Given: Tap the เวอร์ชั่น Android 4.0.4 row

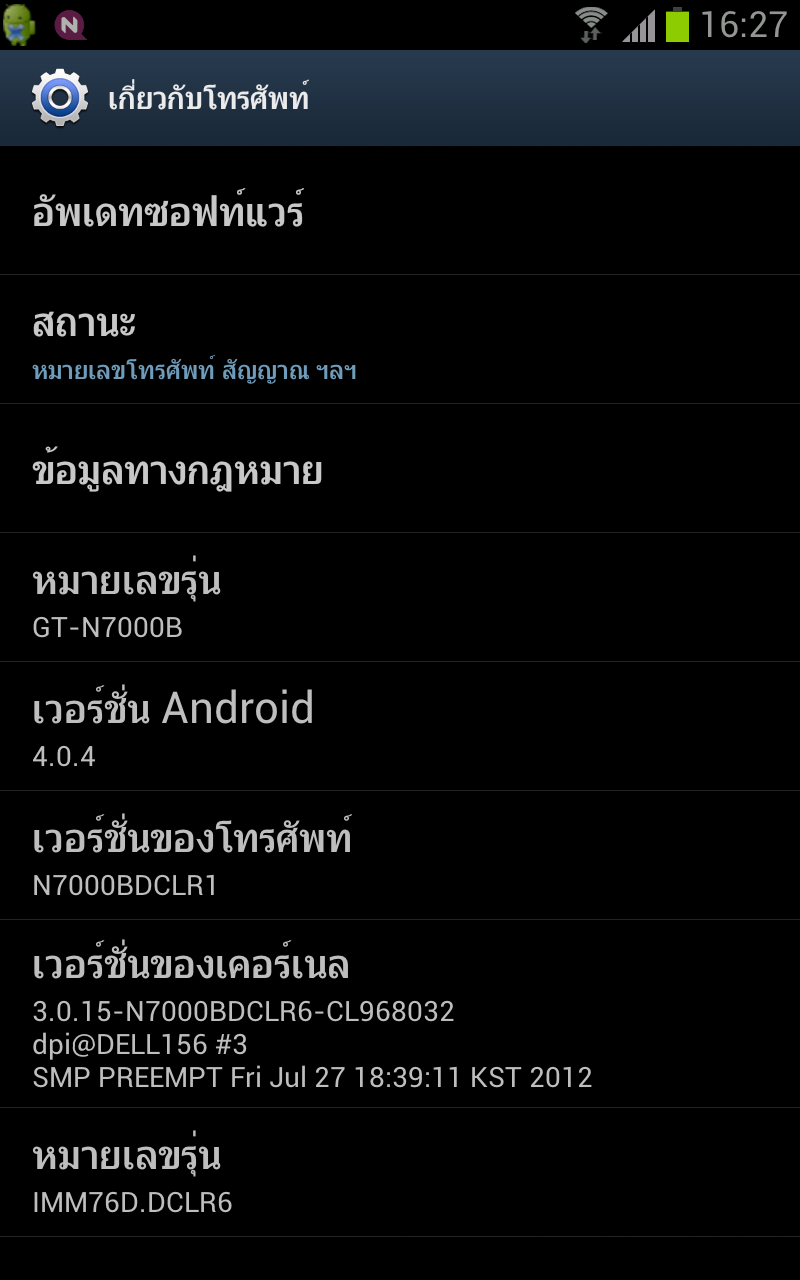Looking at the screenshot, I should point(400,727).
